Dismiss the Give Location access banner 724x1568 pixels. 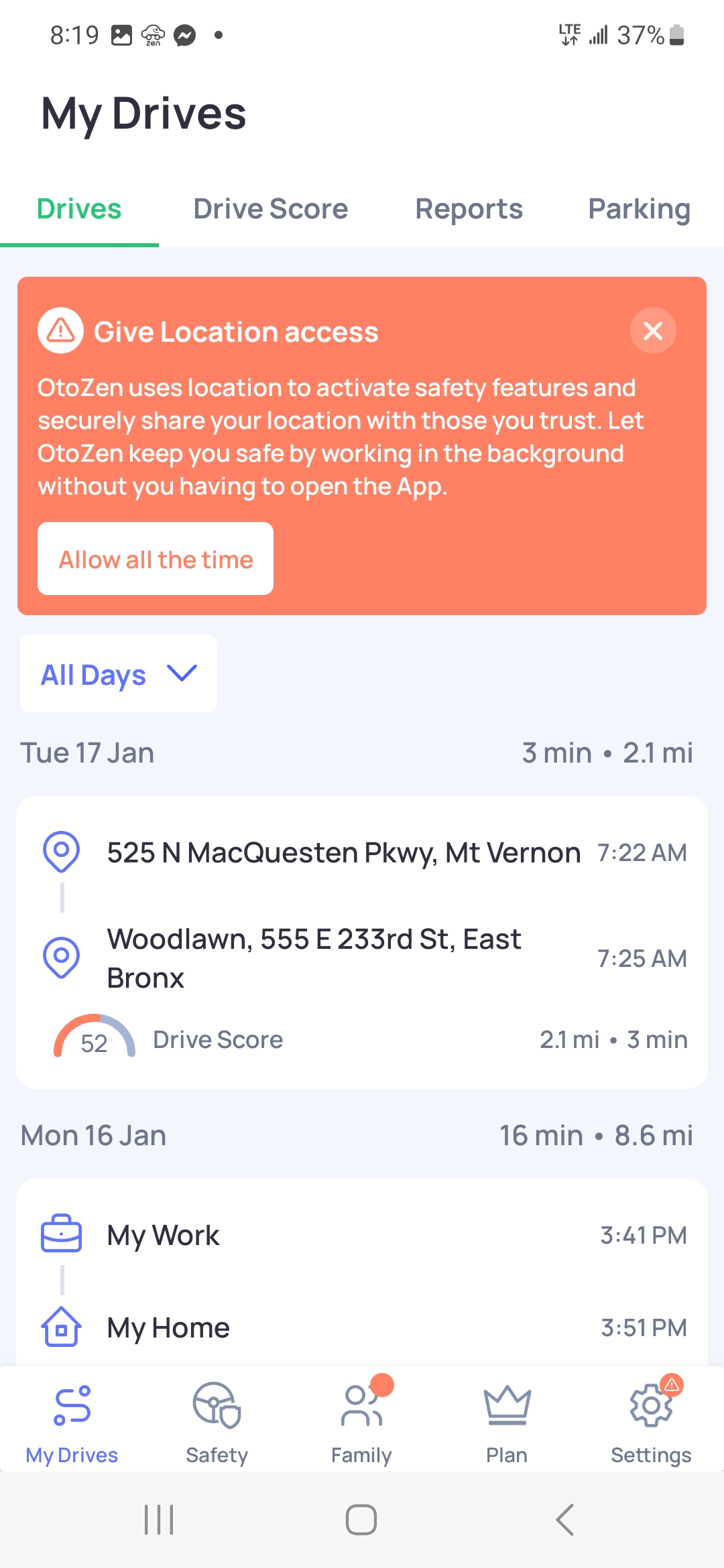(x=653, y=330)
